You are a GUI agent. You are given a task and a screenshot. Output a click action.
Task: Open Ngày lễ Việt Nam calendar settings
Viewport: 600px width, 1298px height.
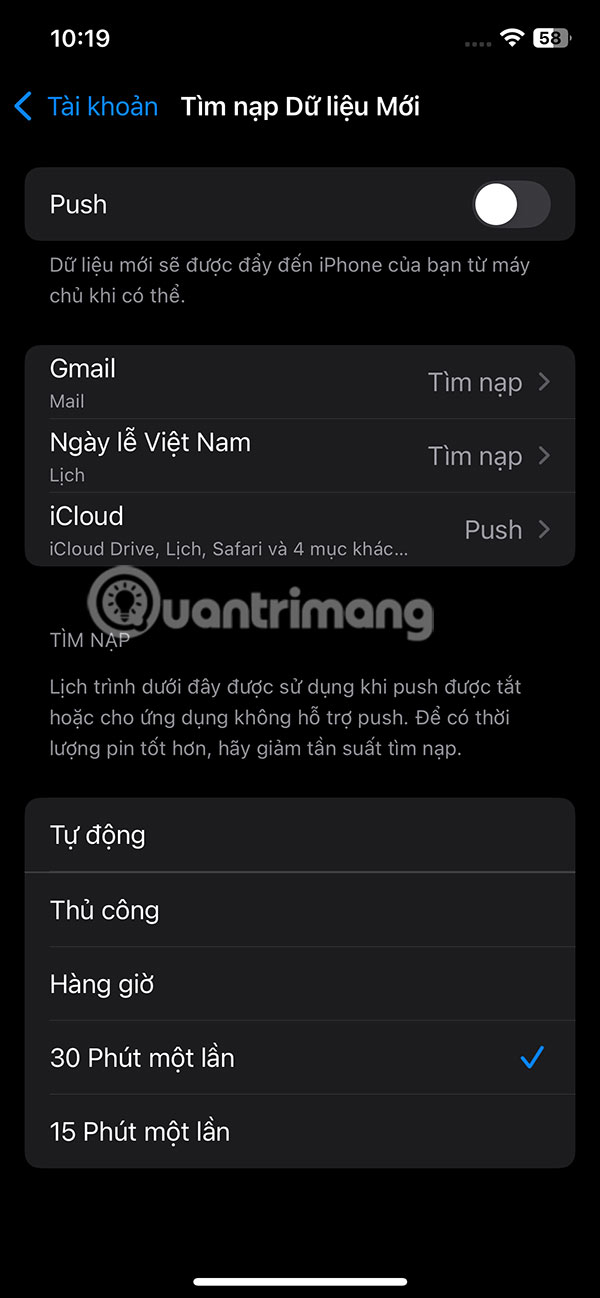pyautogui.click(x=300, y=456)
